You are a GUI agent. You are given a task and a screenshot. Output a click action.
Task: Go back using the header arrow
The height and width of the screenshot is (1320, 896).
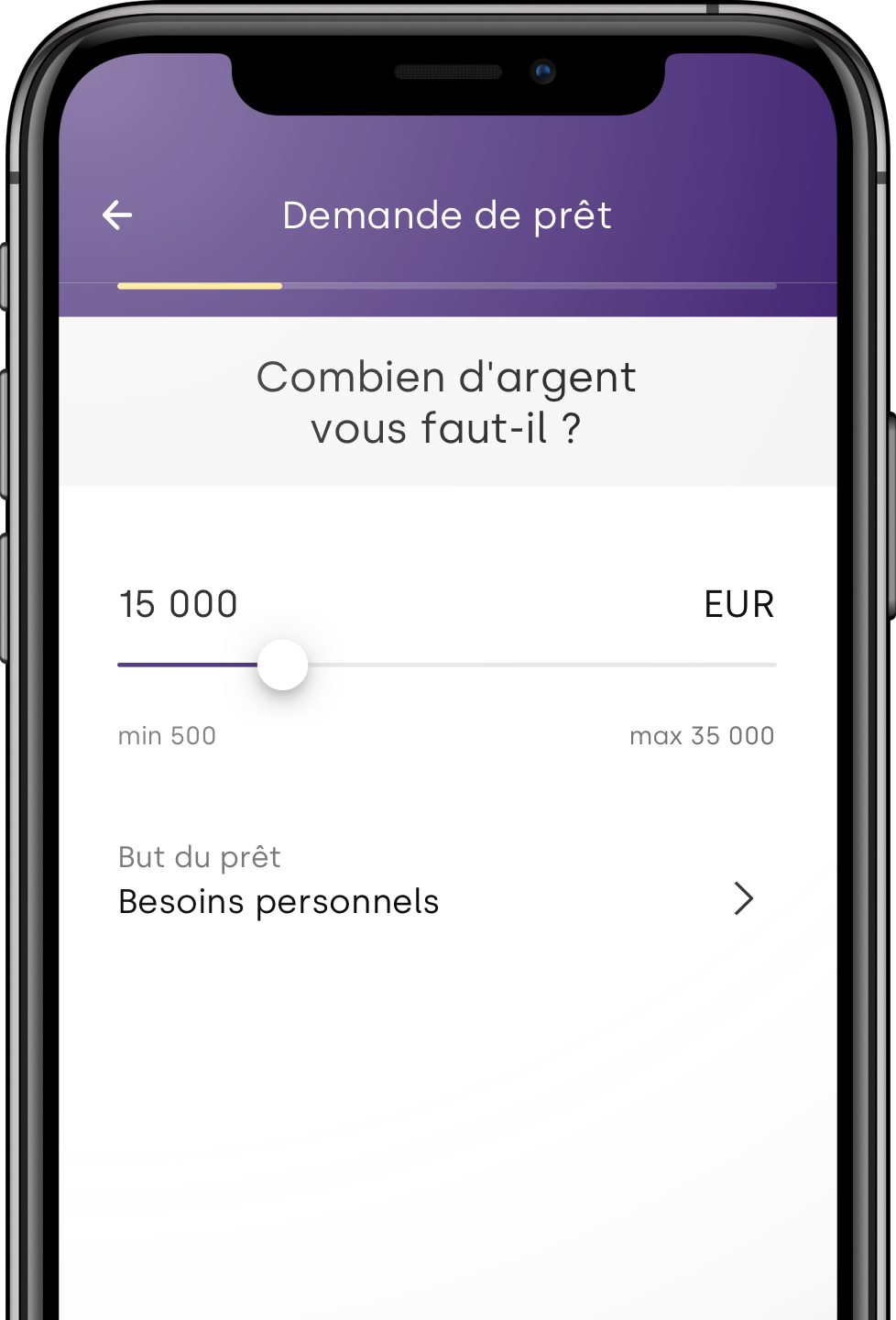pyautogui.click(x=117, y=215)
